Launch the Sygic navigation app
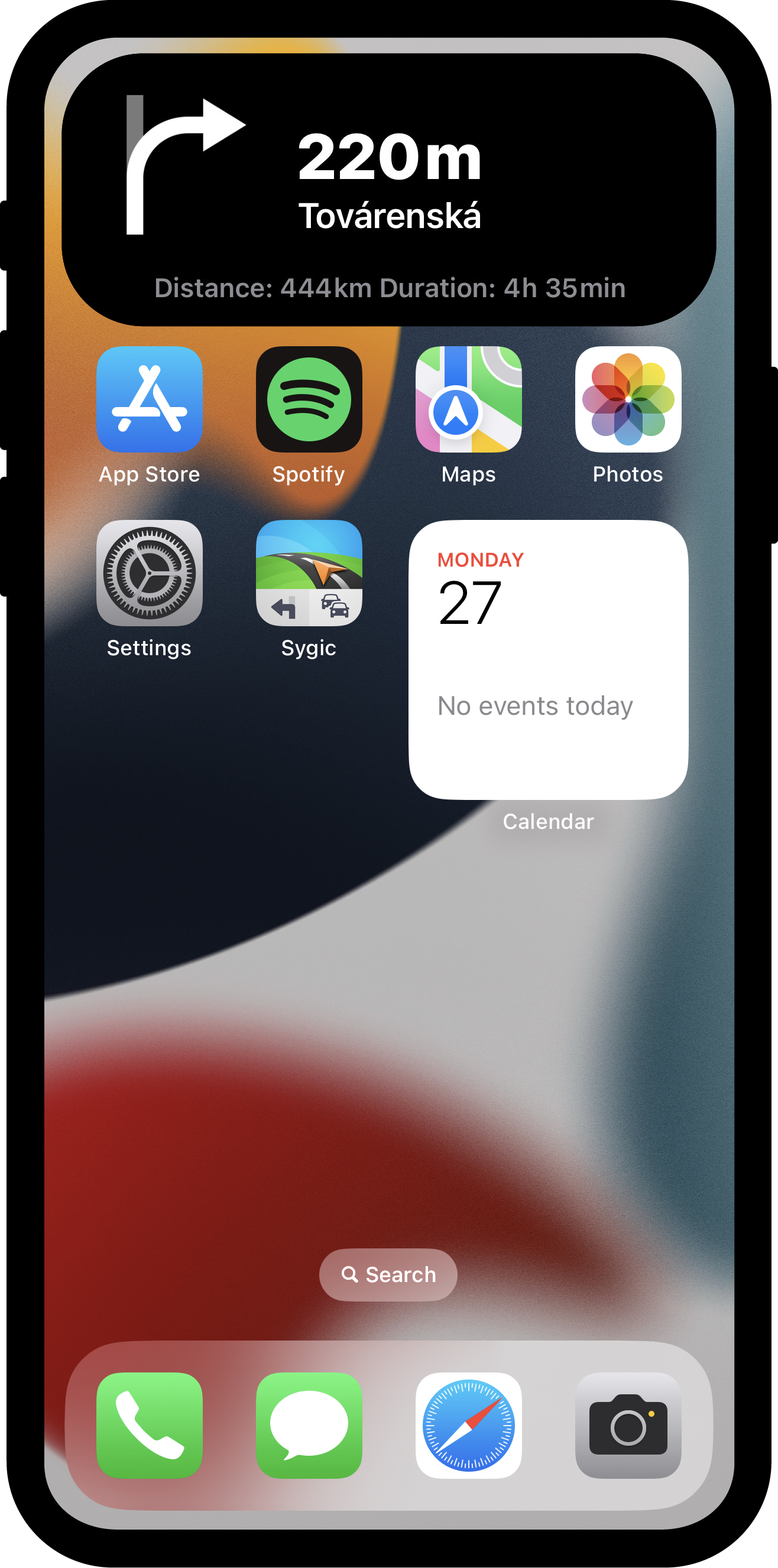This screenshot has height=1568, width=778. 309,572
